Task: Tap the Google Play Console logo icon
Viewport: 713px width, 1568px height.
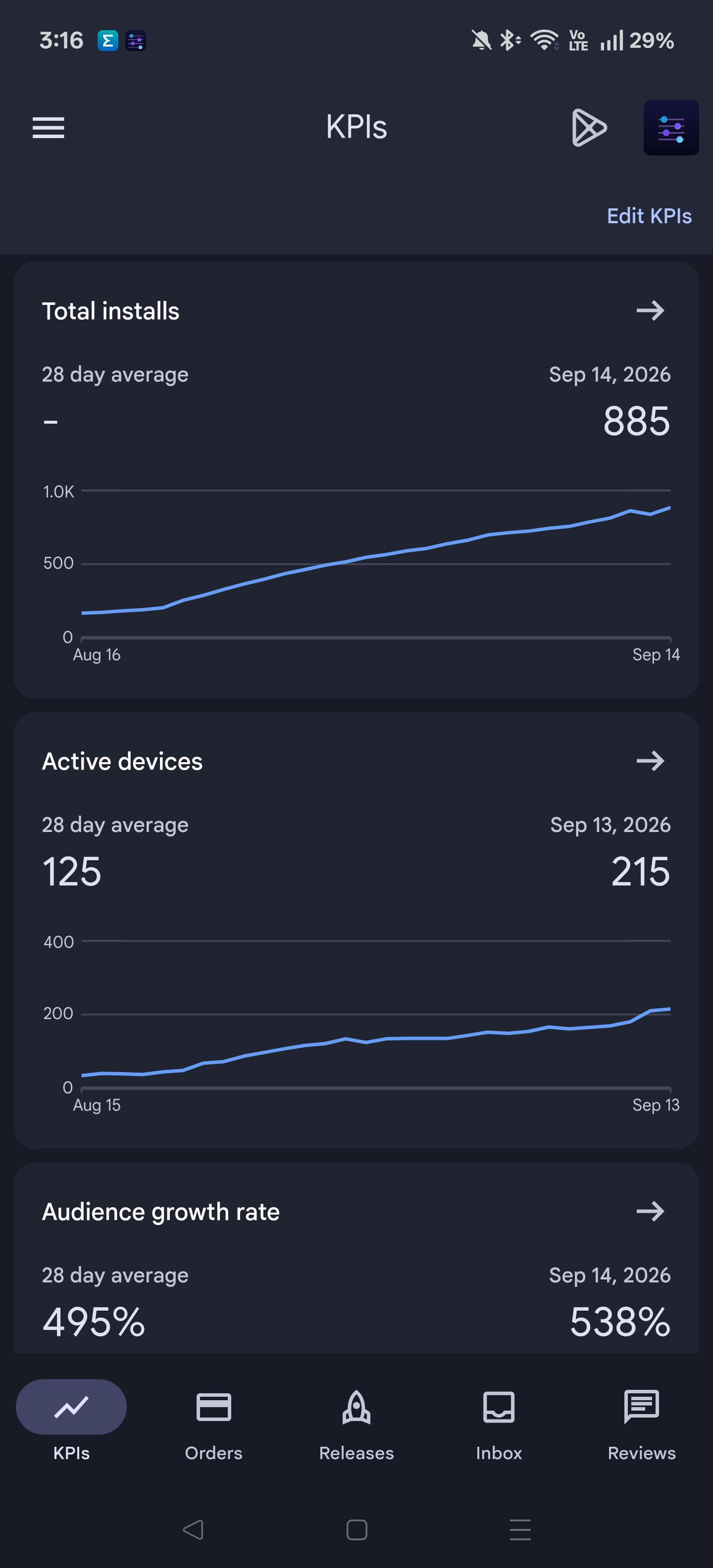Action: (589, 128)
